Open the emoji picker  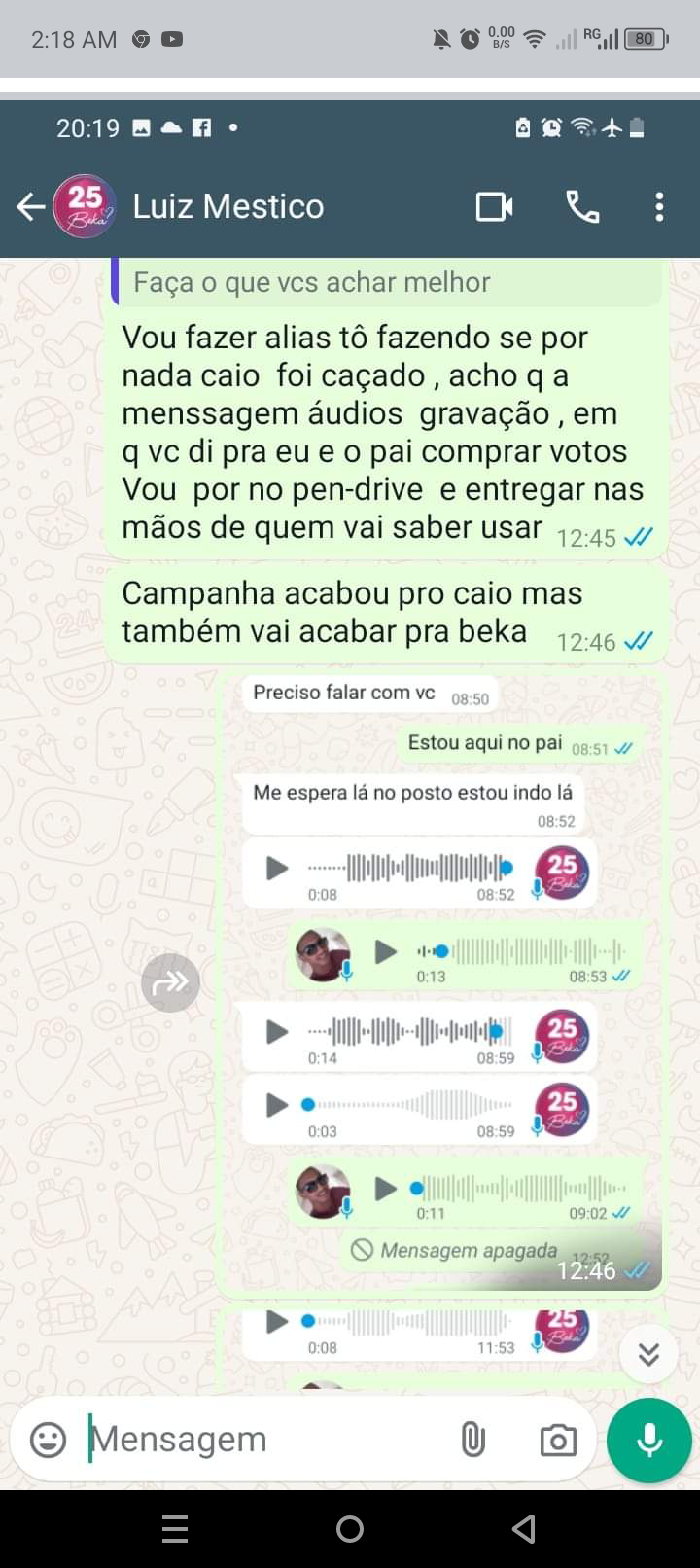(48, 1440)
